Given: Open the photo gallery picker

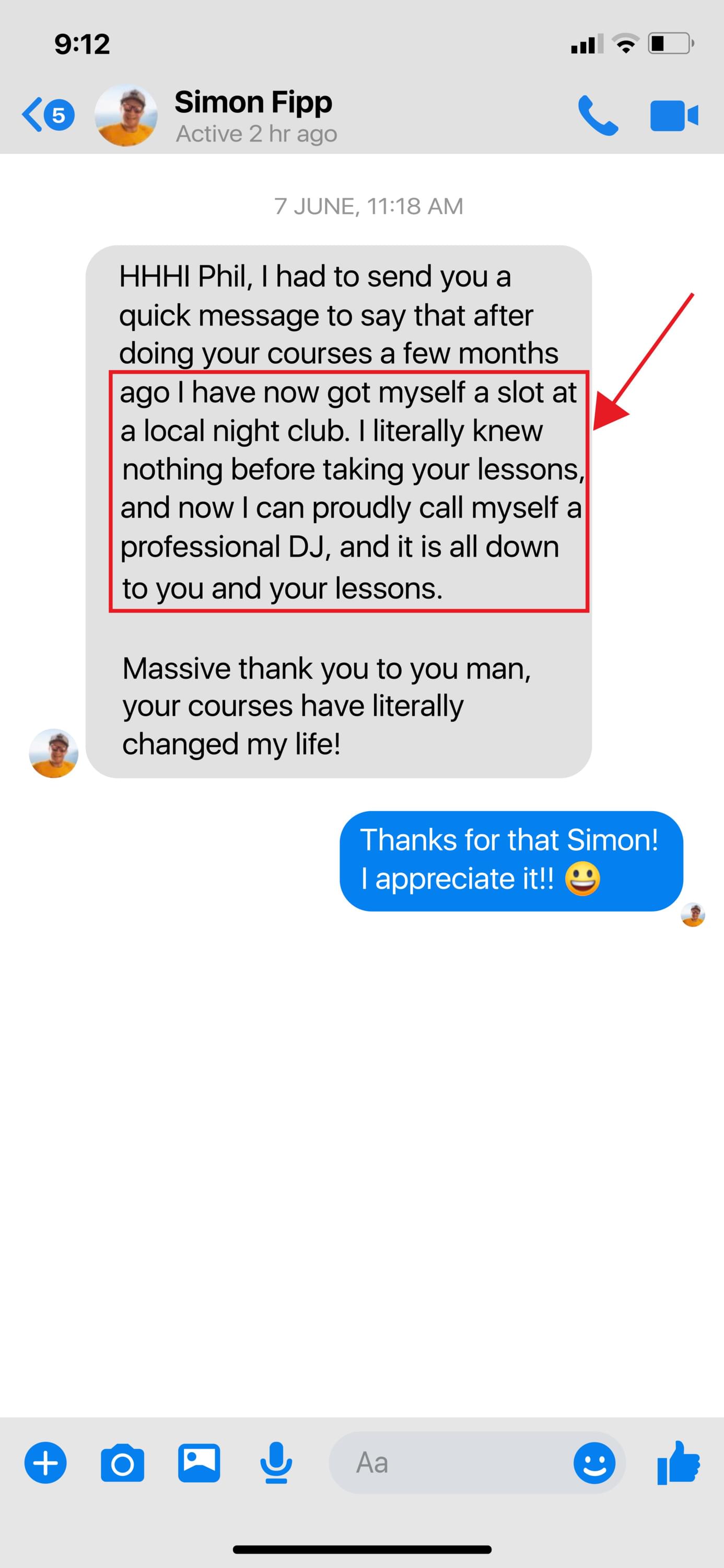Looking at the screenshot, I should 199,1462.
